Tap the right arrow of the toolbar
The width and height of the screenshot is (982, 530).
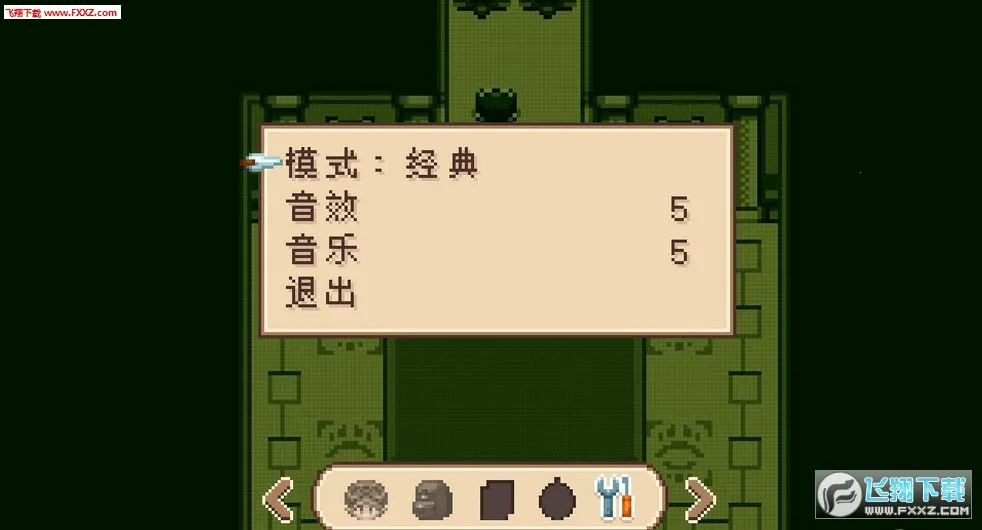699,498
